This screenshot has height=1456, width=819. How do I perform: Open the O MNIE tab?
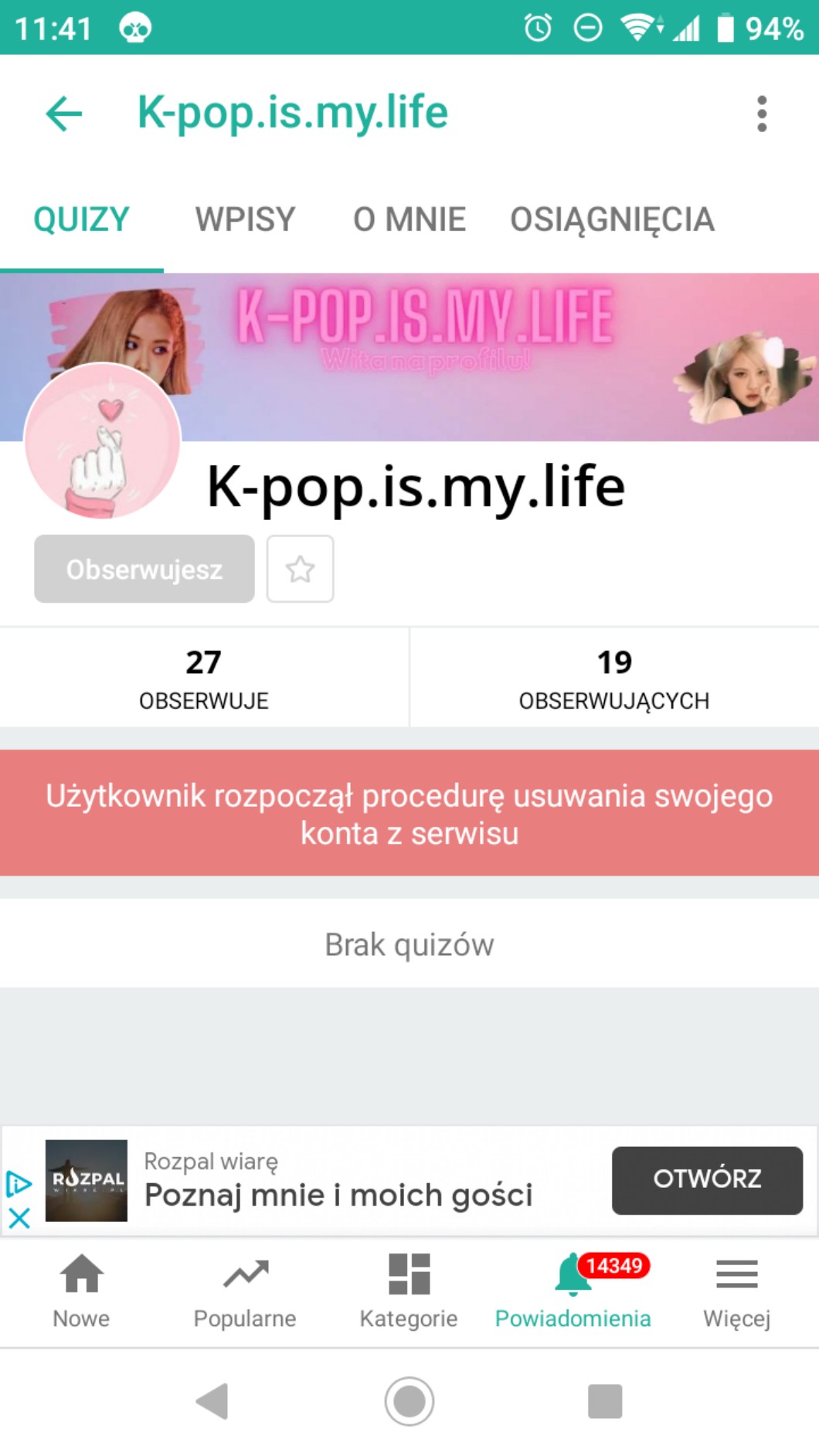click(x=409, y=219)
